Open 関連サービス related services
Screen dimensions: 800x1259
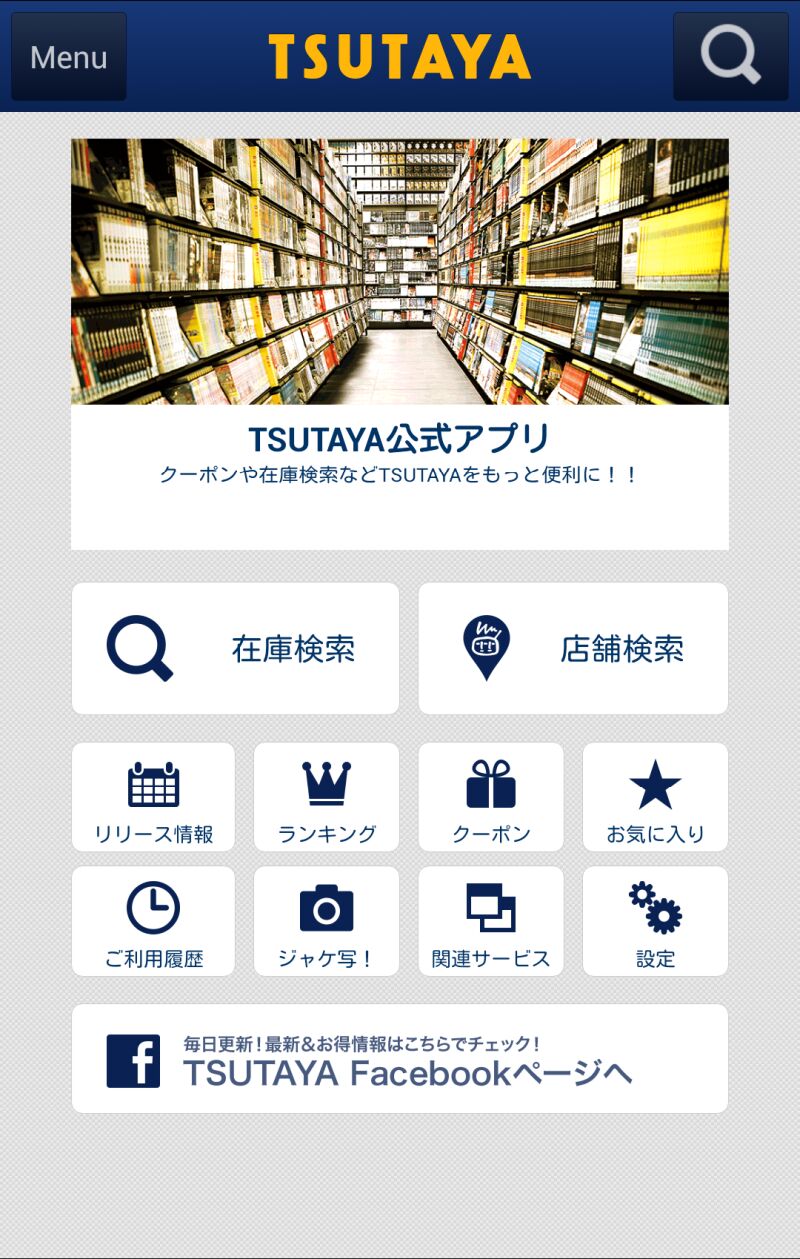pyautogui.click(x=490, y=921)
